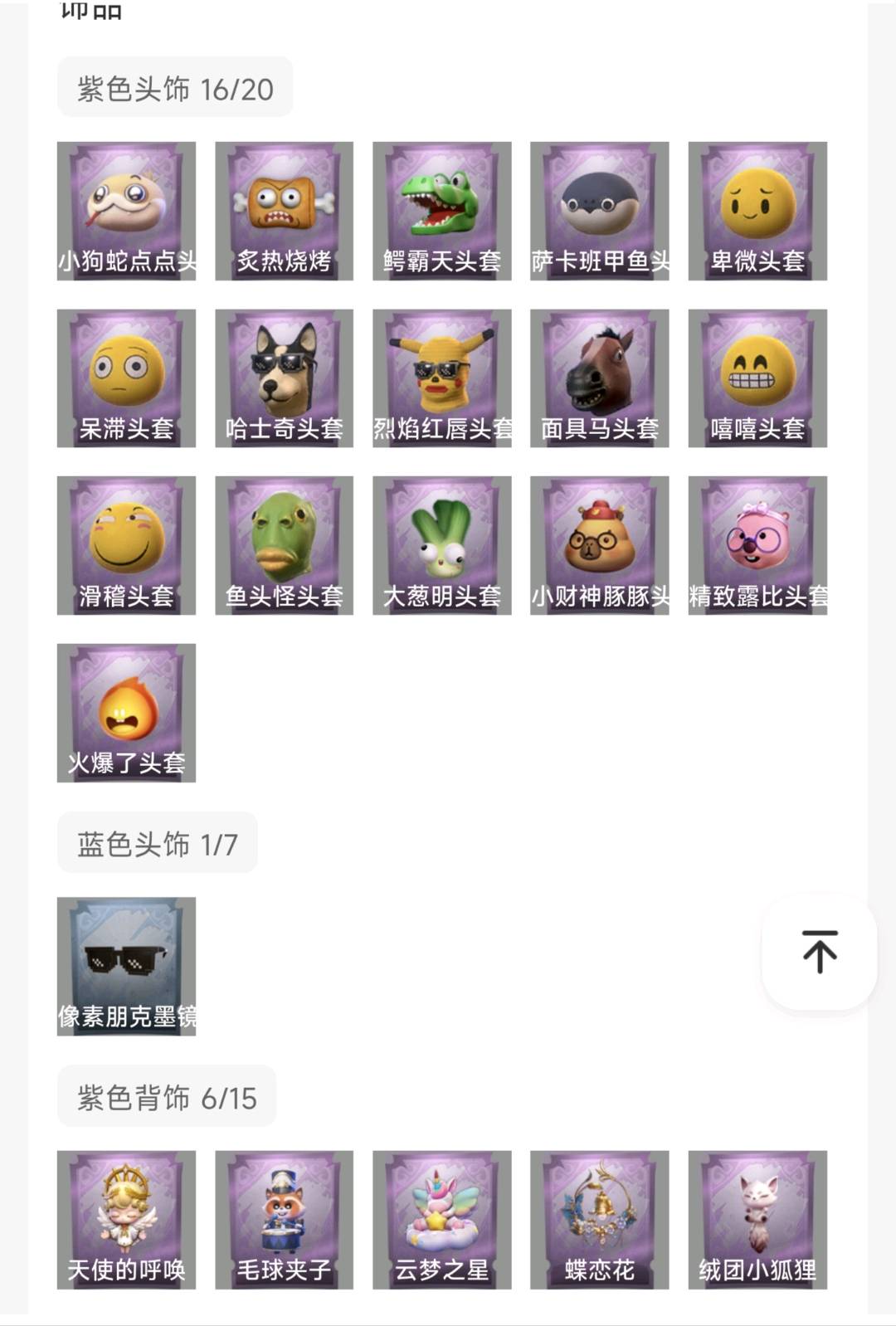View the 鳄霸天头套 item

pos(441,211)
